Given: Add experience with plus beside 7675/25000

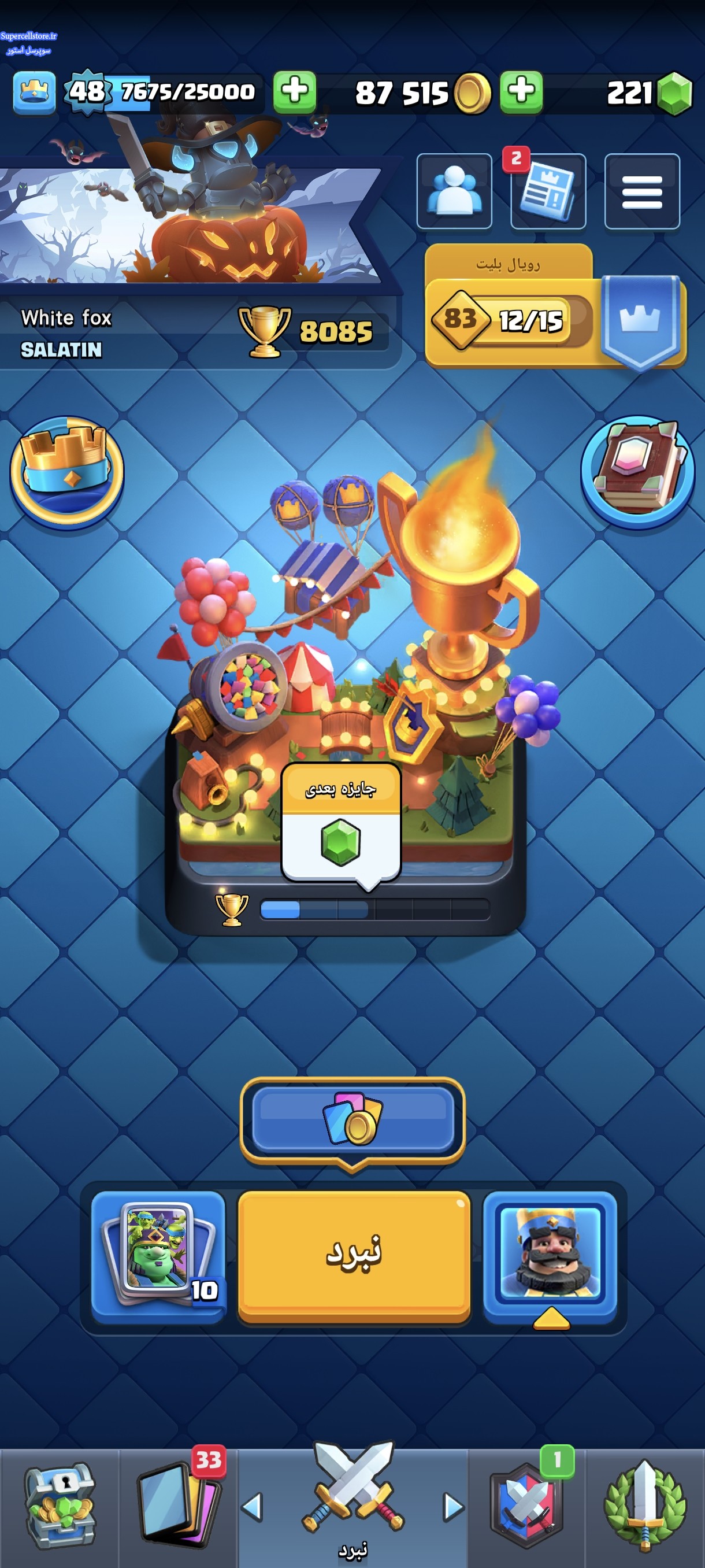Looking at the screenshot, I should pyautogui.click(x=294, y=92).
